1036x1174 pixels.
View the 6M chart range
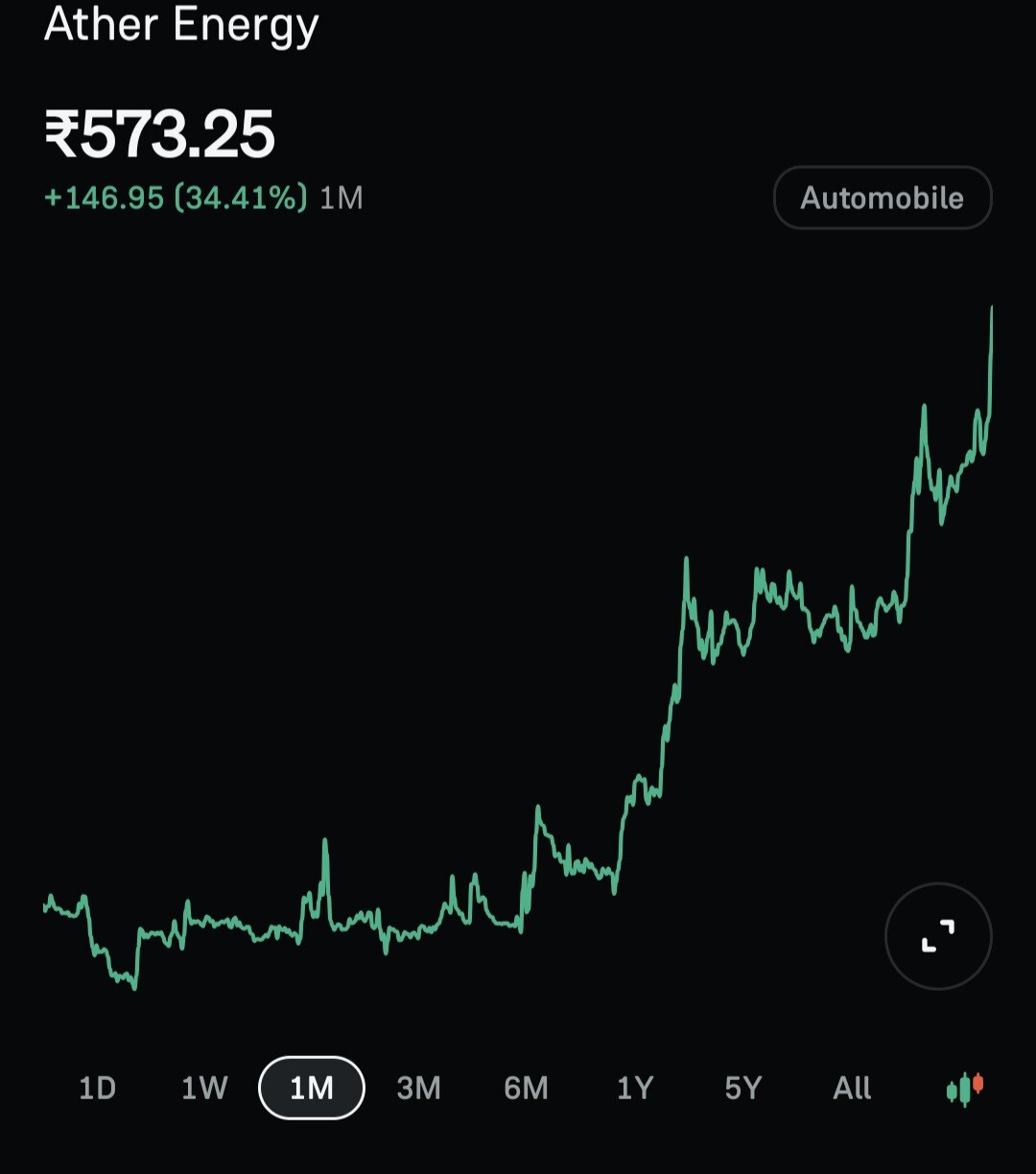coord(526,1089)
